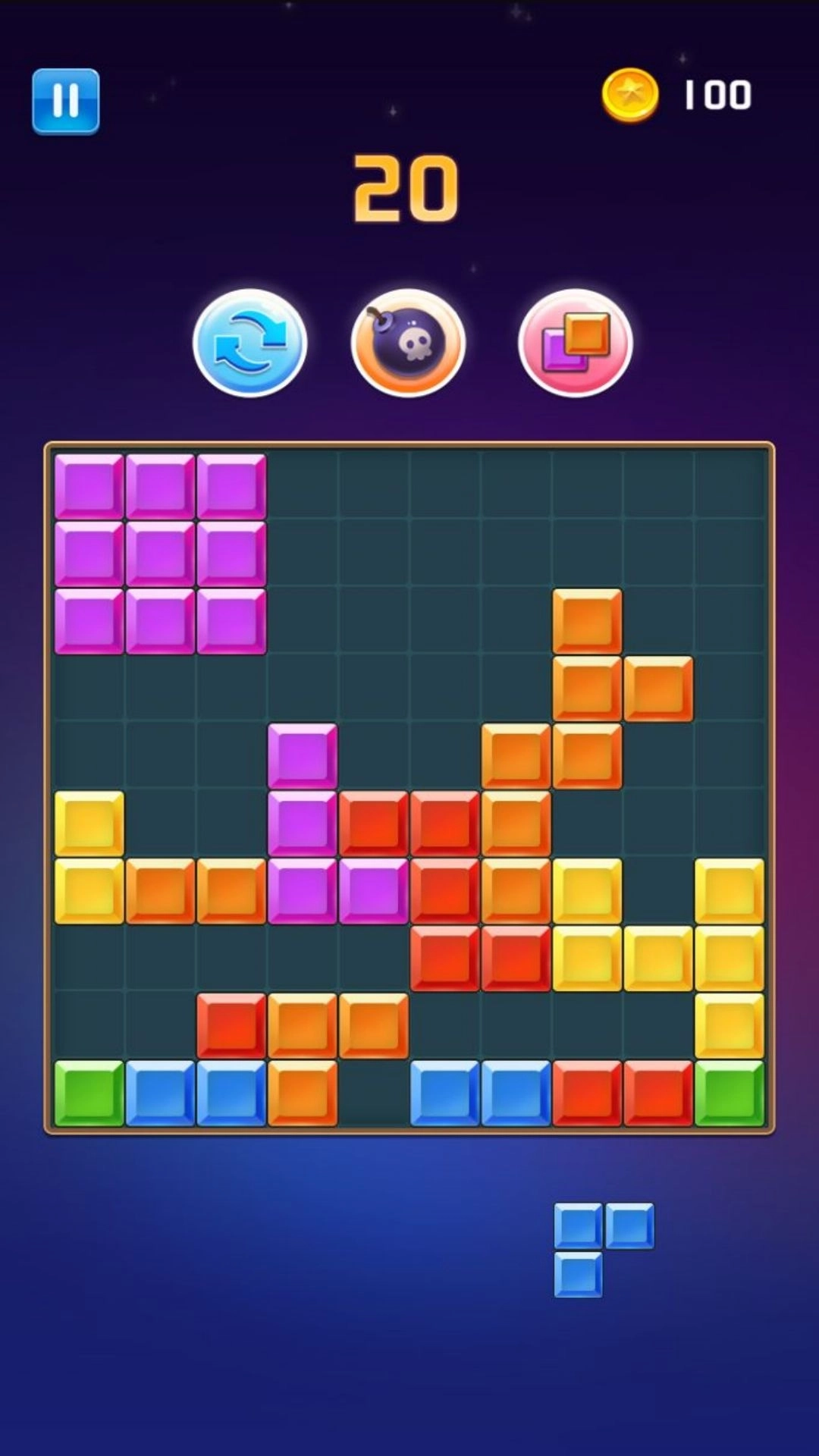Use the refresh blocks power-up

249,343
